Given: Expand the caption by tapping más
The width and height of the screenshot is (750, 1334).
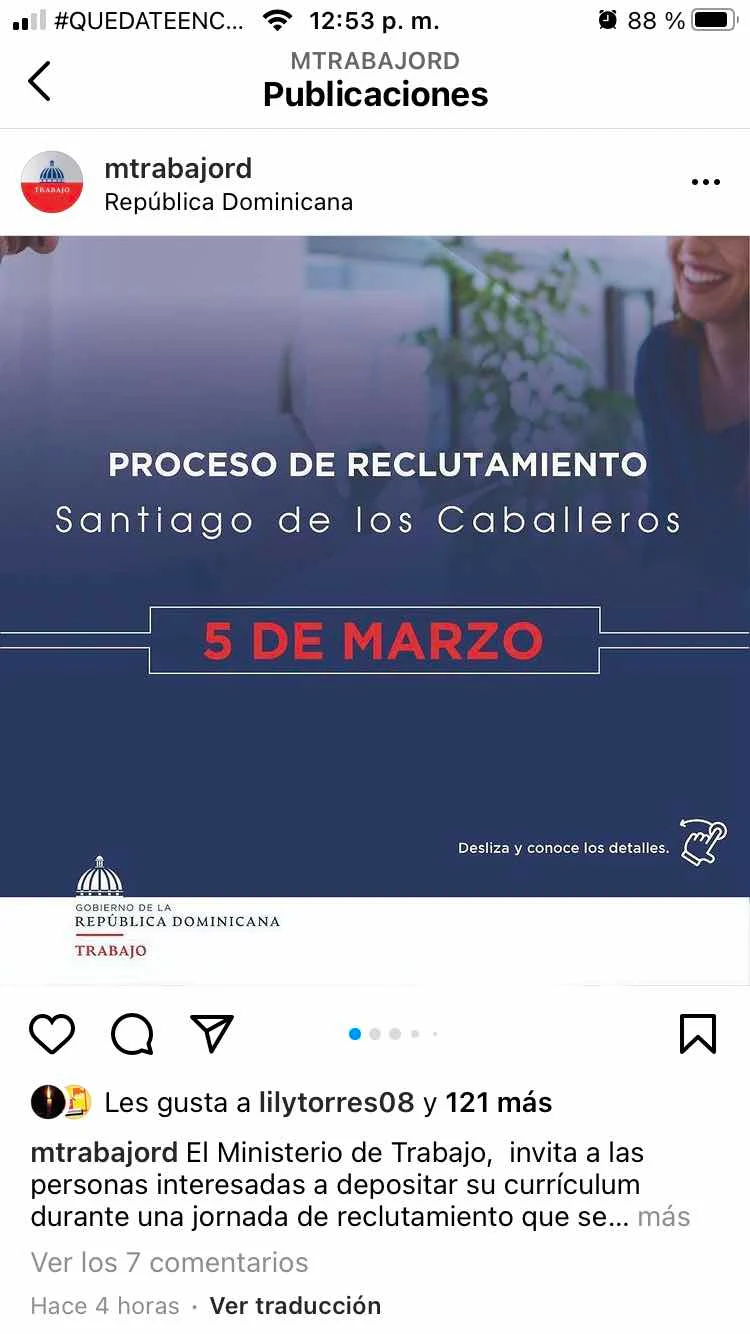Looking at the screenshot, I should [x=663, y=1216].
